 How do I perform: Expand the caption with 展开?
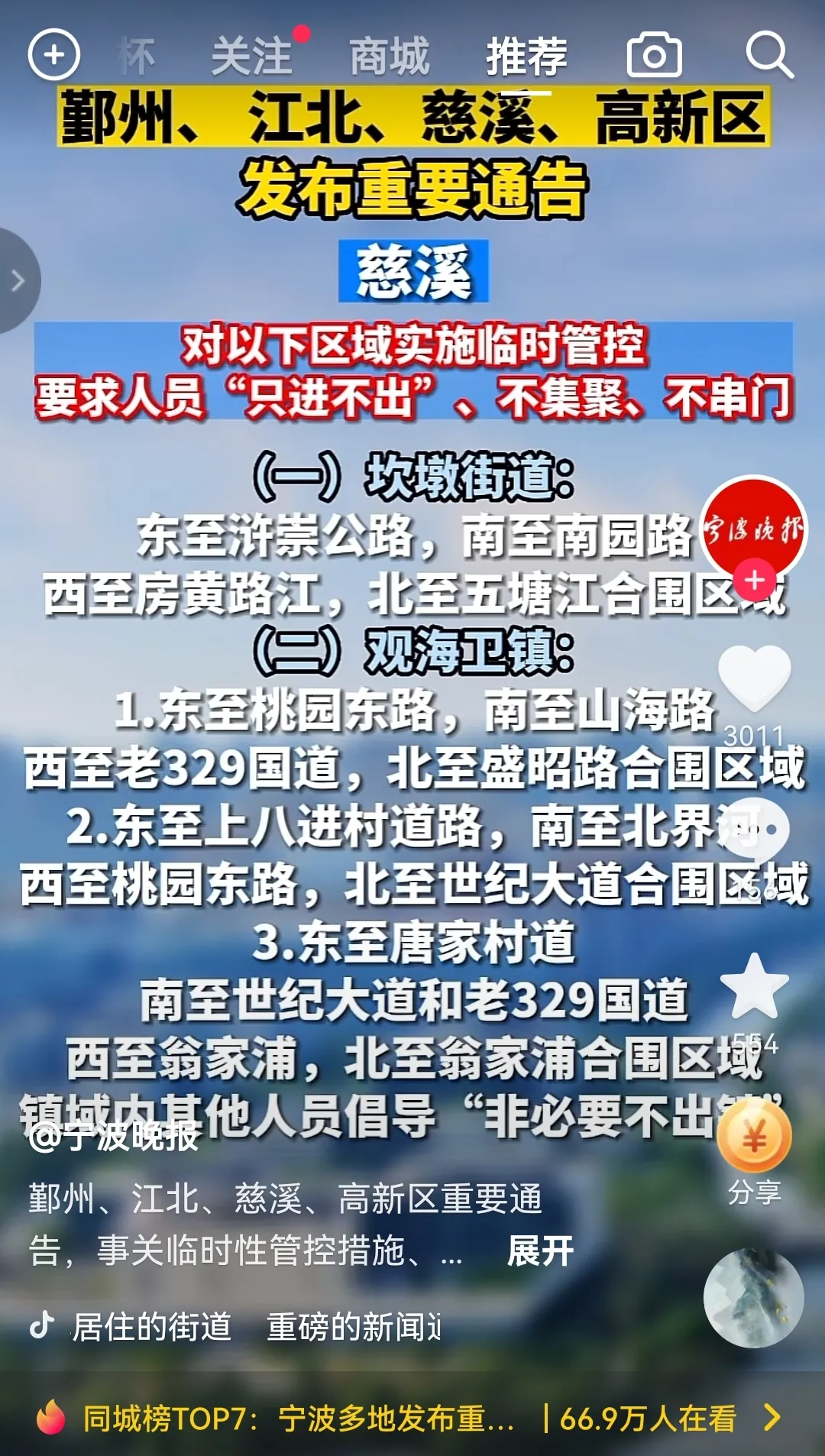click(540, 1251)
